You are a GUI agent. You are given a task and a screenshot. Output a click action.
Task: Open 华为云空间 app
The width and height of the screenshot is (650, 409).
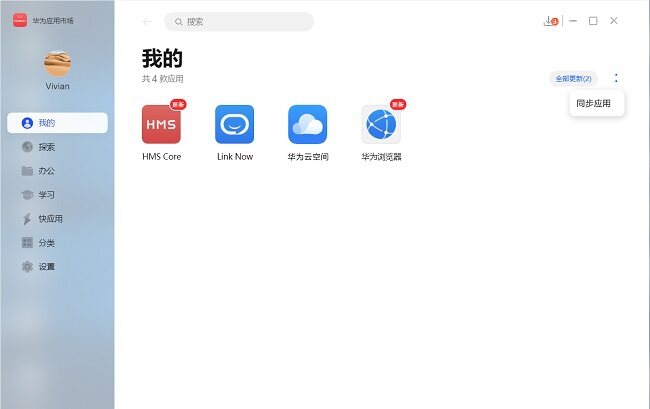pos(308,125)
